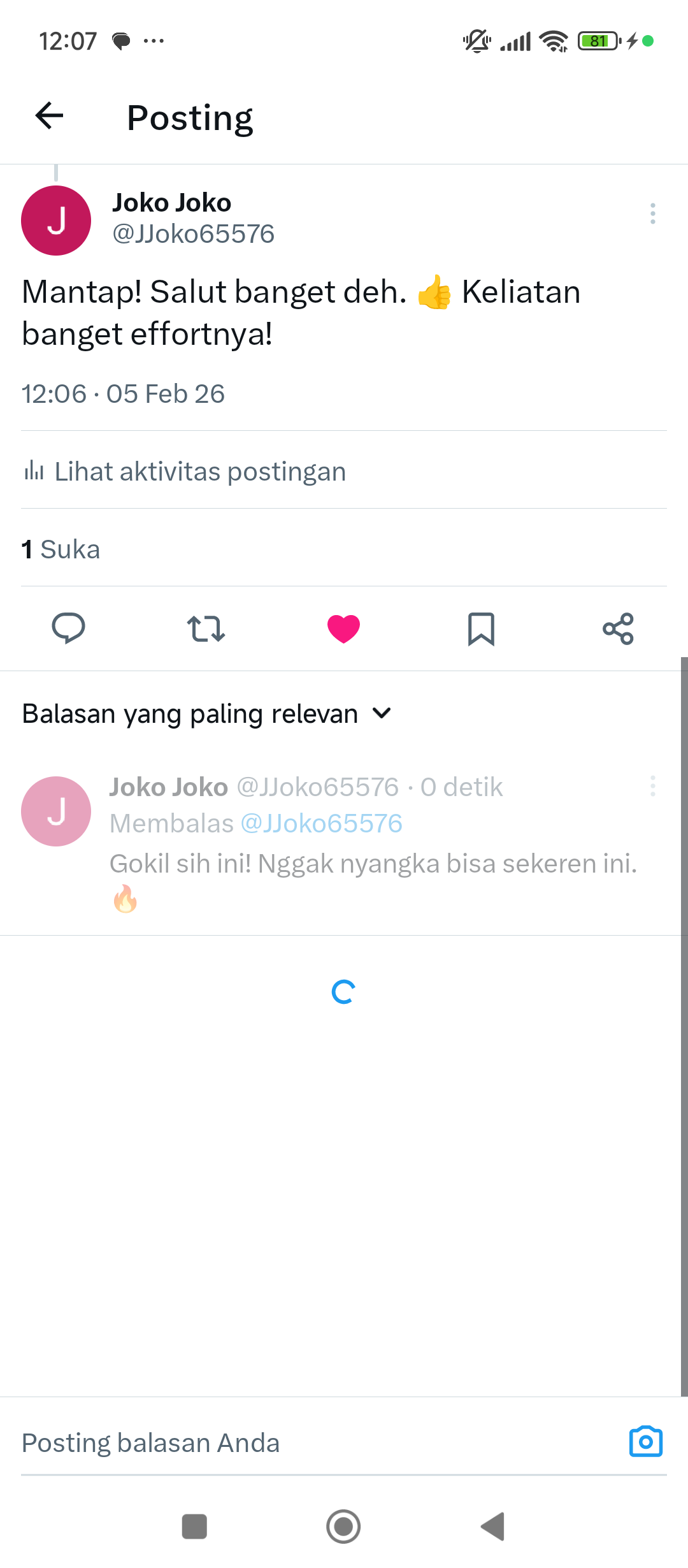688x1568 pixels.
Task: Reply using the comment bubble icon
Action: 68,628
